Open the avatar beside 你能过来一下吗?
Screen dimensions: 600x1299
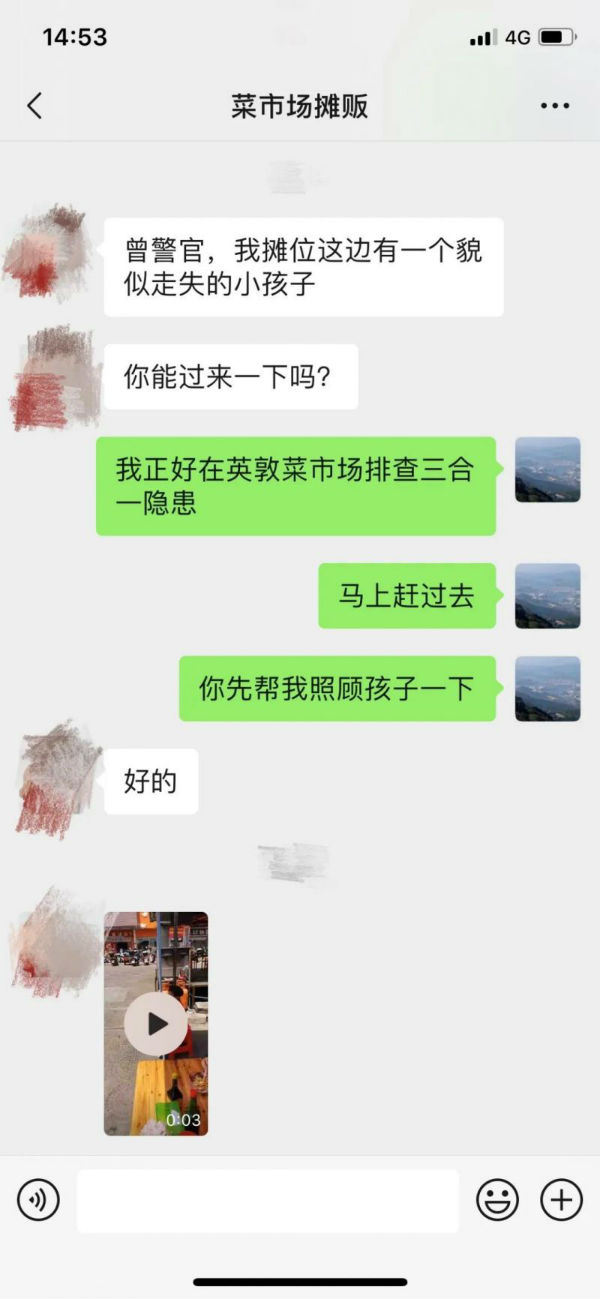click(55, 378)
